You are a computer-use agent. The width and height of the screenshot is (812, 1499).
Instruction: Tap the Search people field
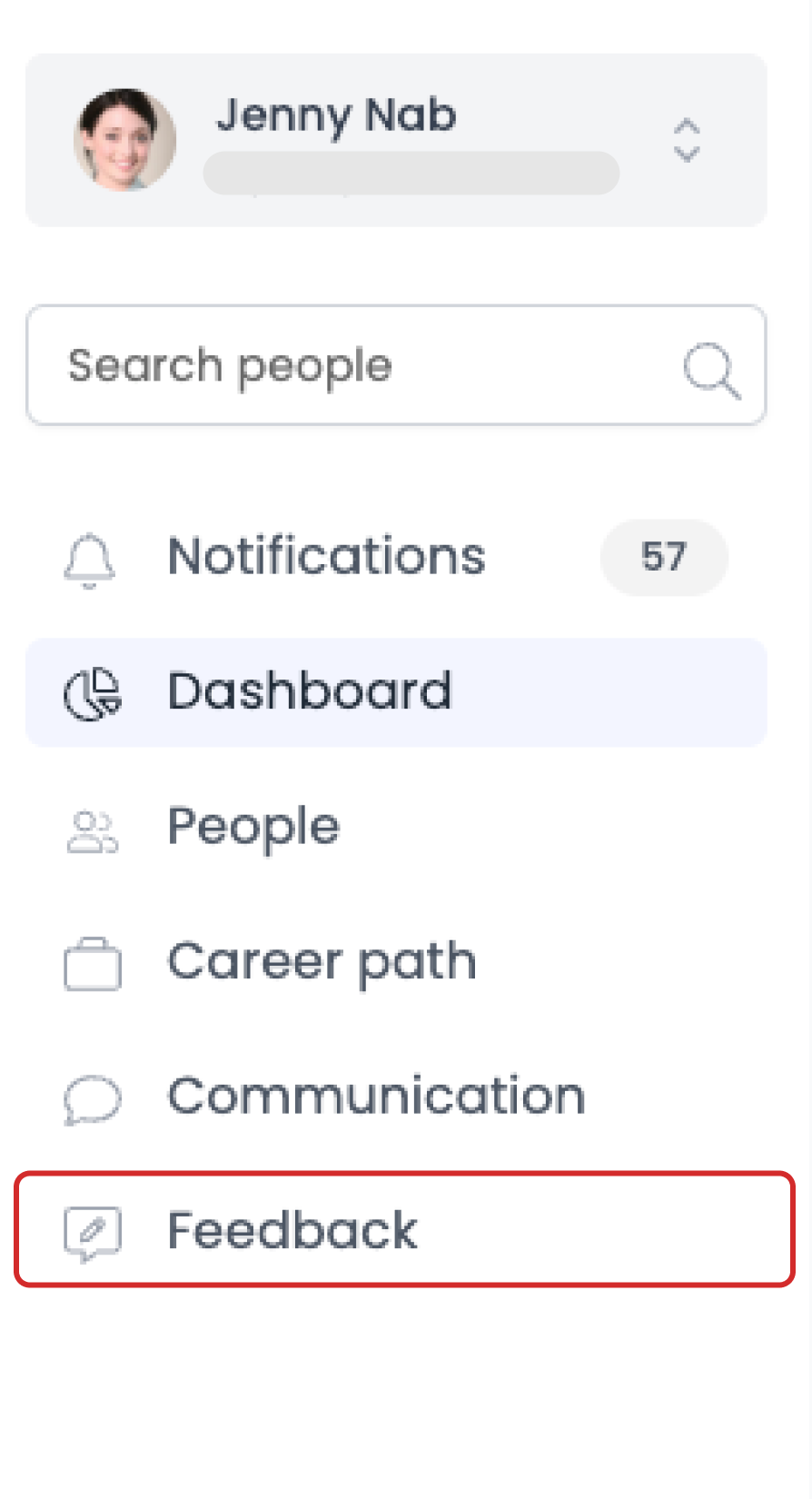[x=396, y=365]
